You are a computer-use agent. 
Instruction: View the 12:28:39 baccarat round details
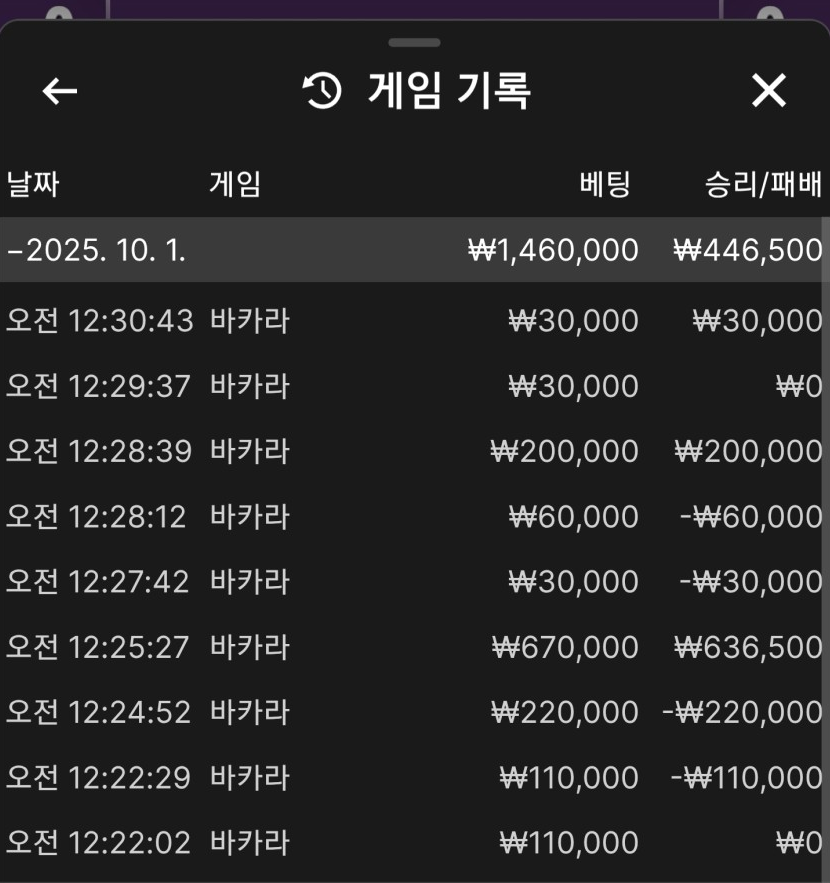click(x=413, y=451)
